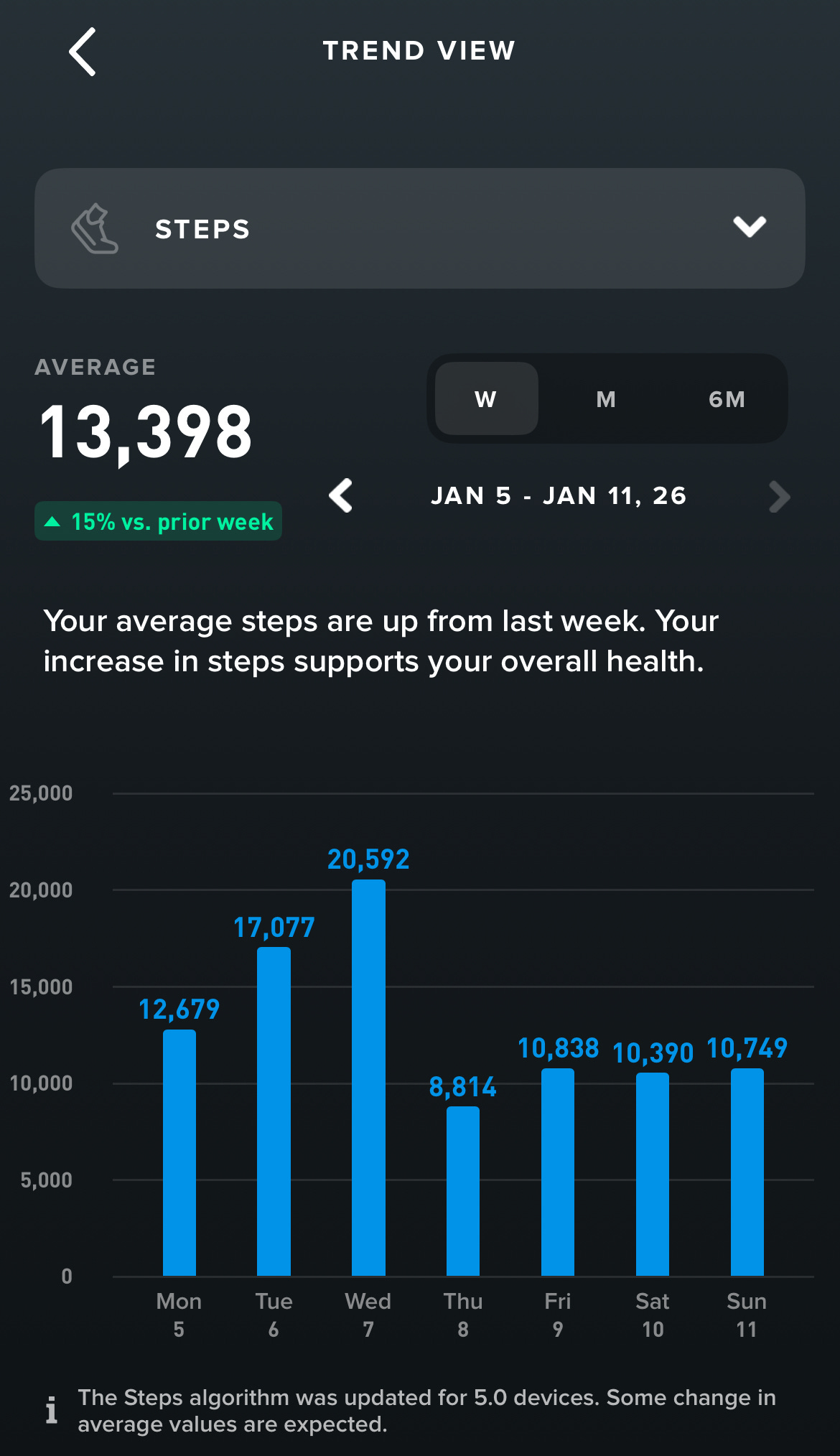Go back from Trend View

coord(83,52)
